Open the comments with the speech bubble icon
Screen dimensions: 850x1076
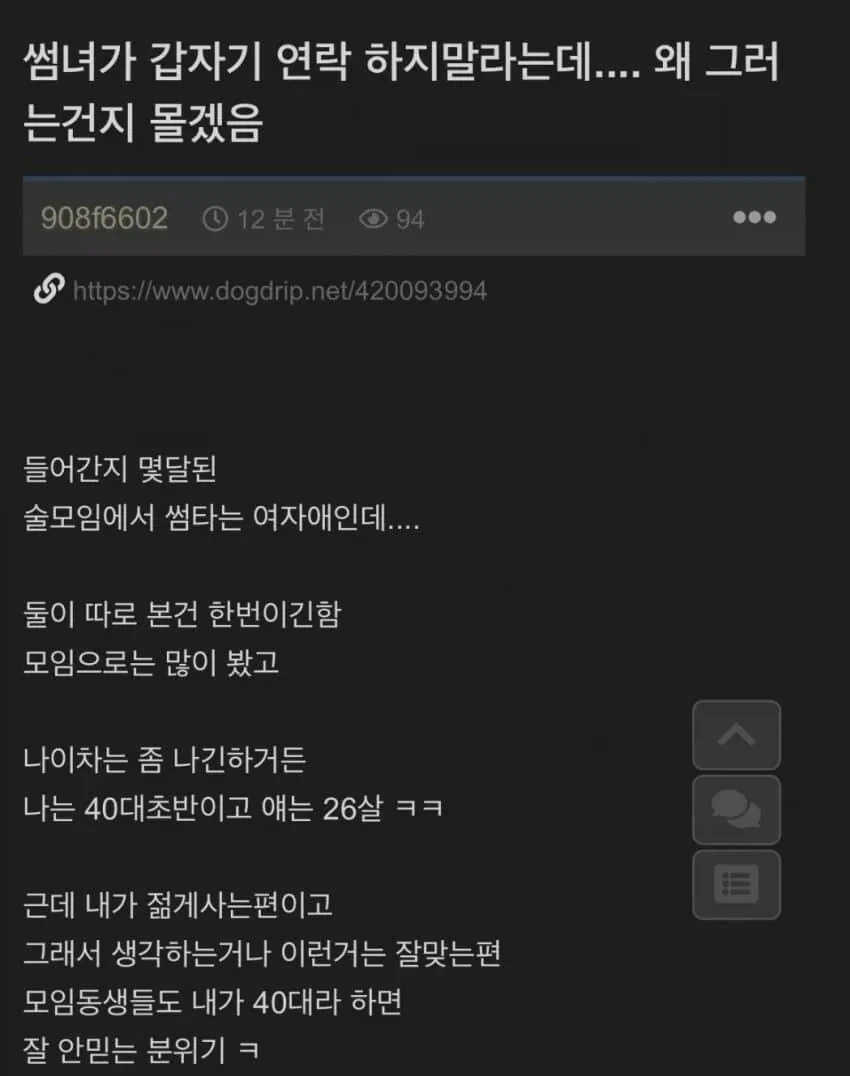(x=736, y=810)
